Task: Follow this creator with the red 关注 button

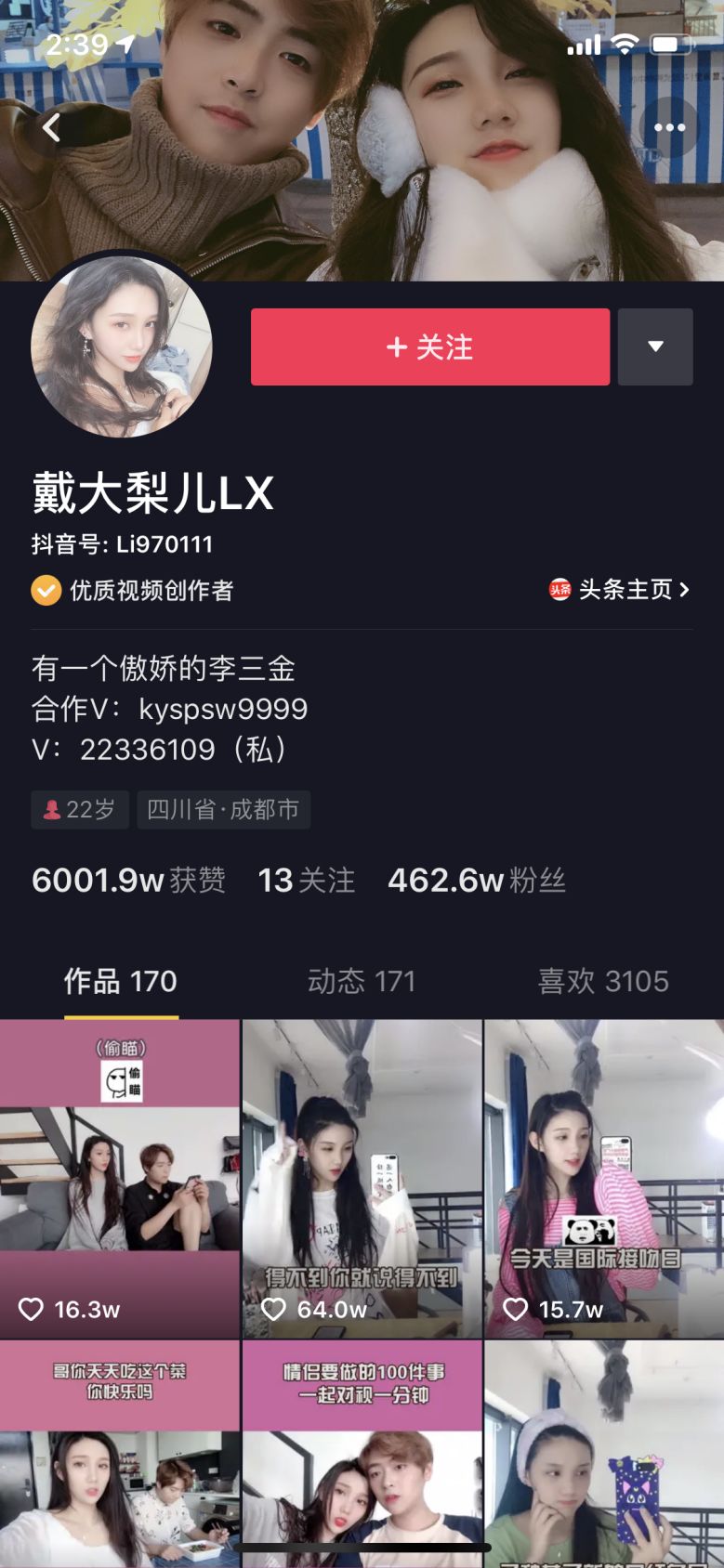Action: tap(429, 346)
